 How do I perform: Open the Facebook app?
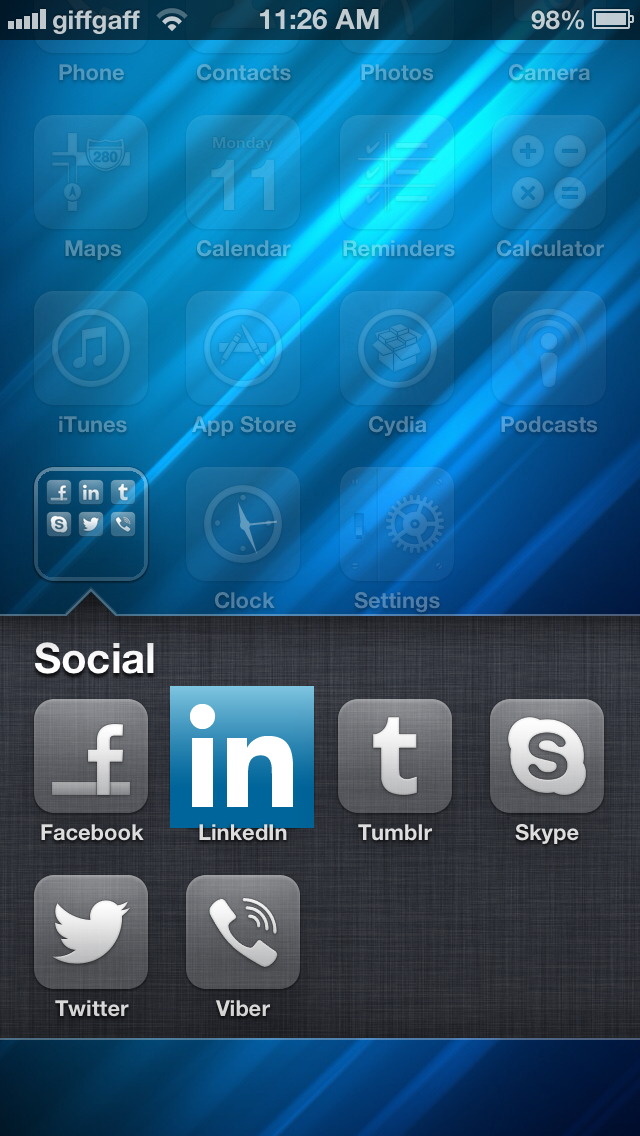coord(91,756)
